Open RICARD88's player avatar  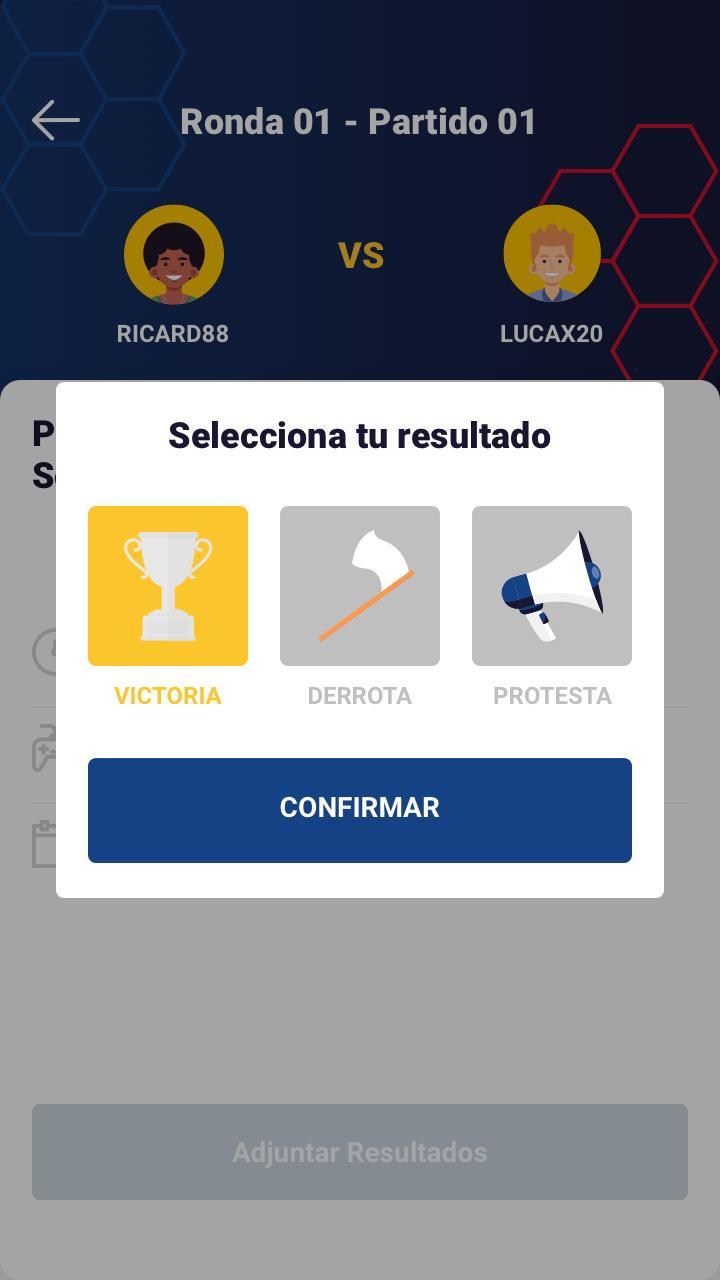173,254
